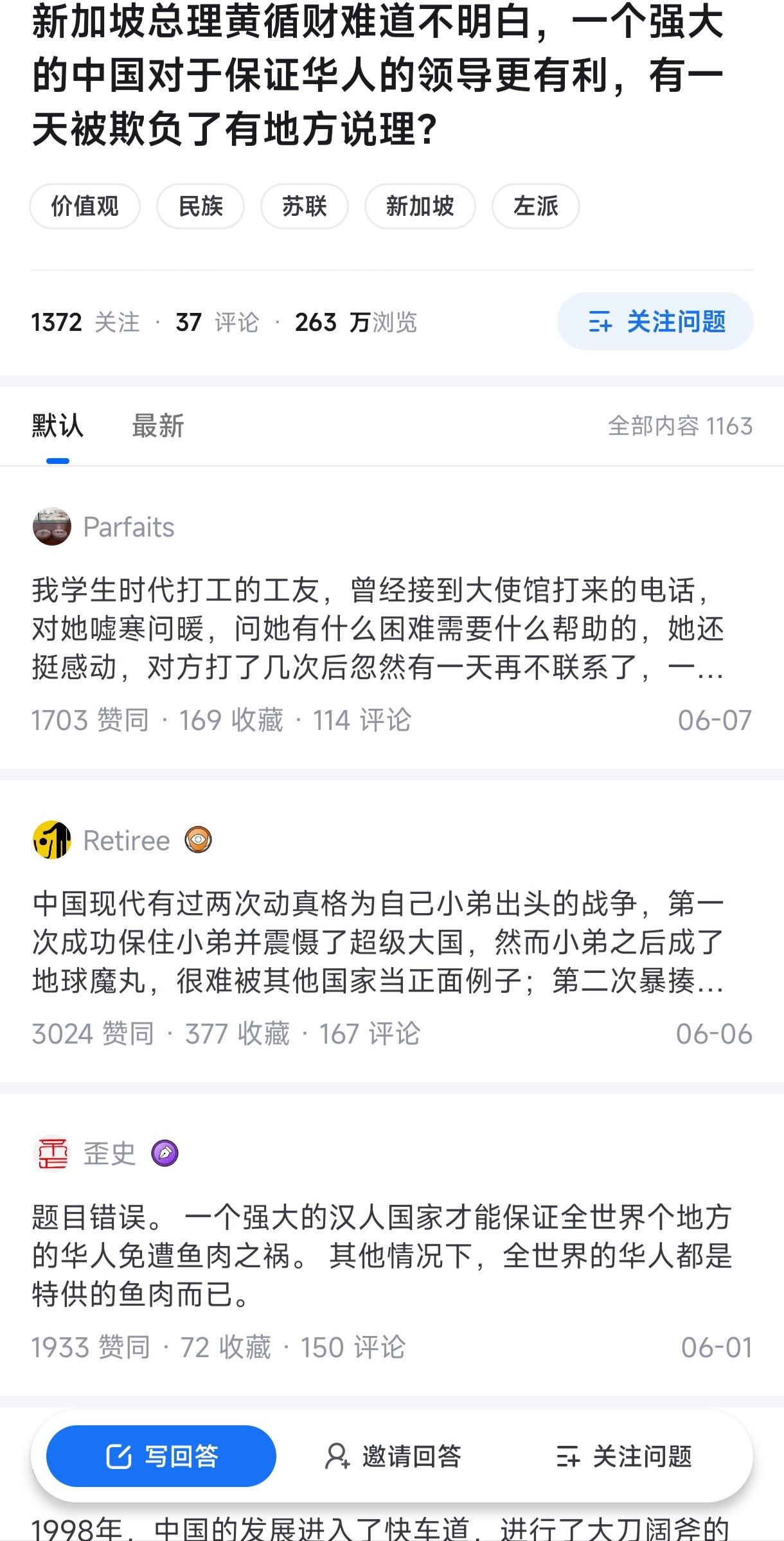Tap 邀请回答 to invite someone
Image resolution: width=784 pixels, height=1541 pixels.
393,1456
